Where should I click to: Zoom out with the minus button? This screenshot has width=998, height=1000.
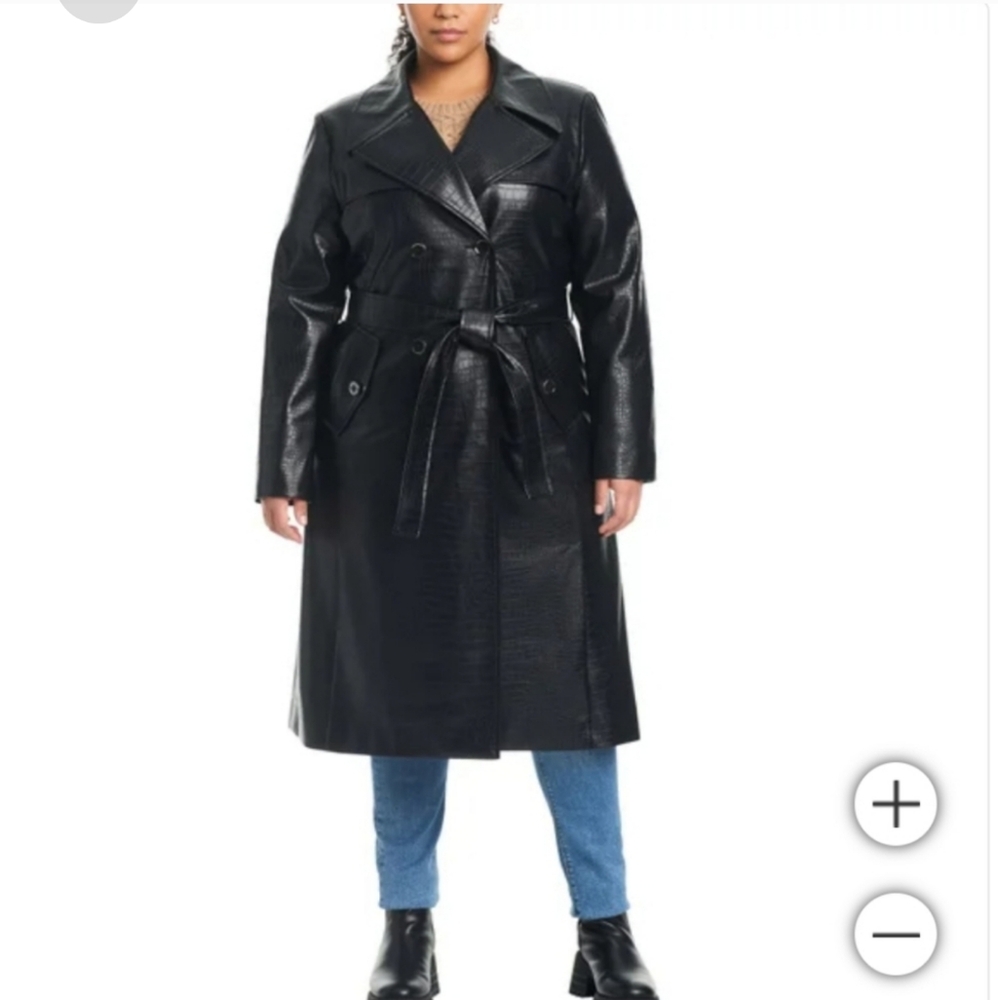tap(896, 934)
